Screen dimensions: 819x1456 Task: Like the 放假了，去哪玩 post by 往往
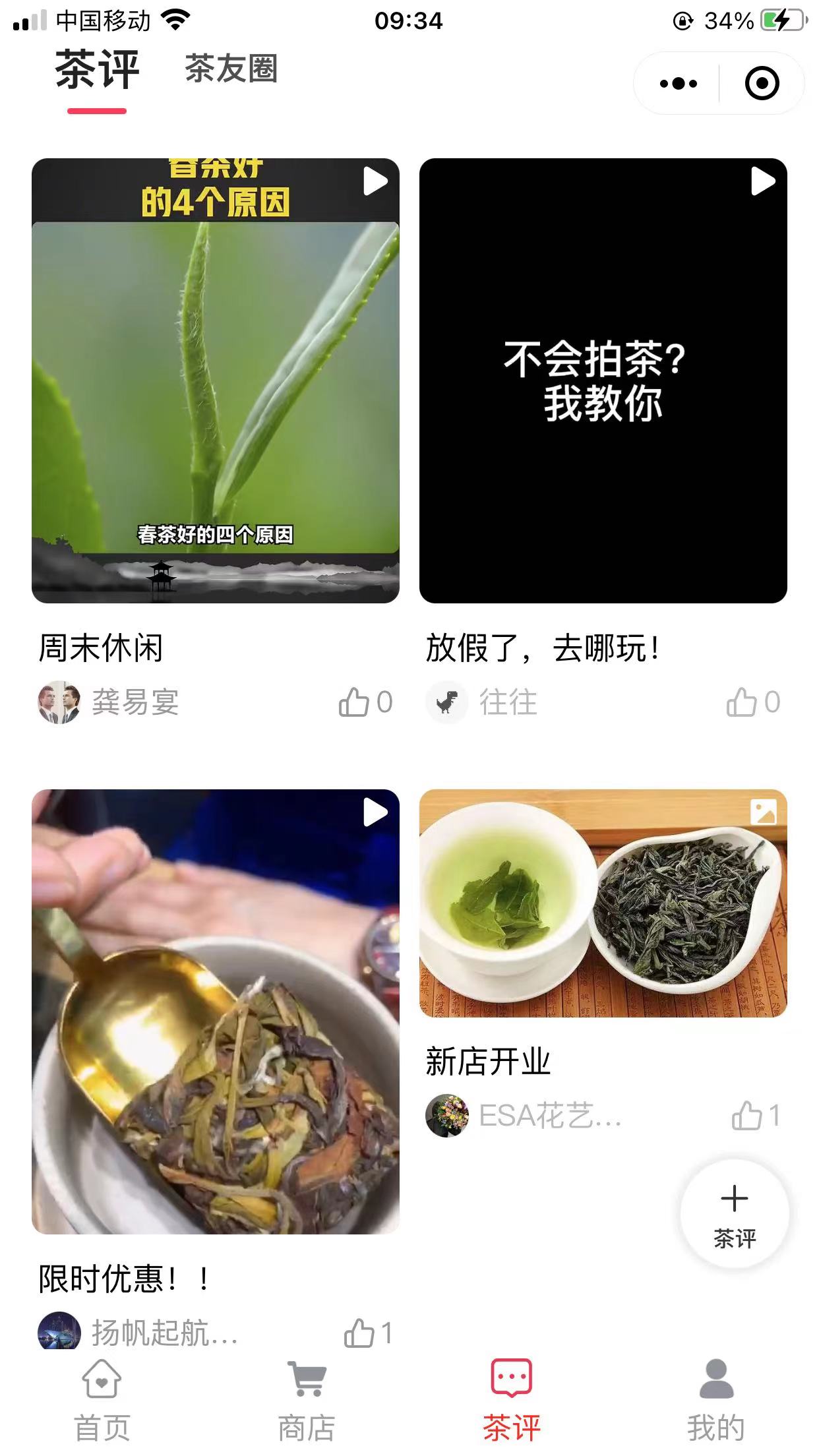(x=743, y=702)
